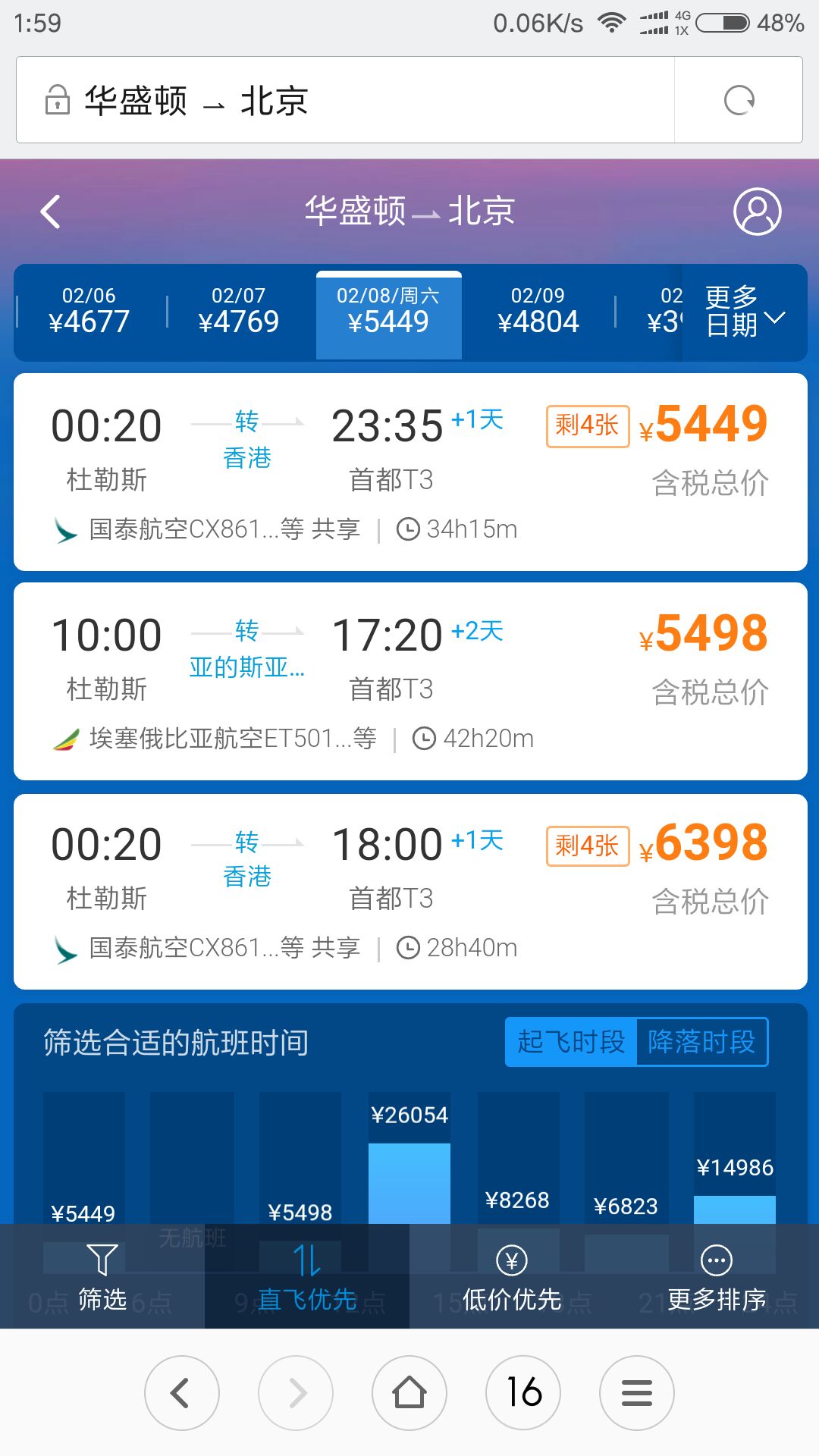
Task: Open the ¥5498 Ethiopian Airlines flight
Action: pyautogui.click(x=410, y=681)
